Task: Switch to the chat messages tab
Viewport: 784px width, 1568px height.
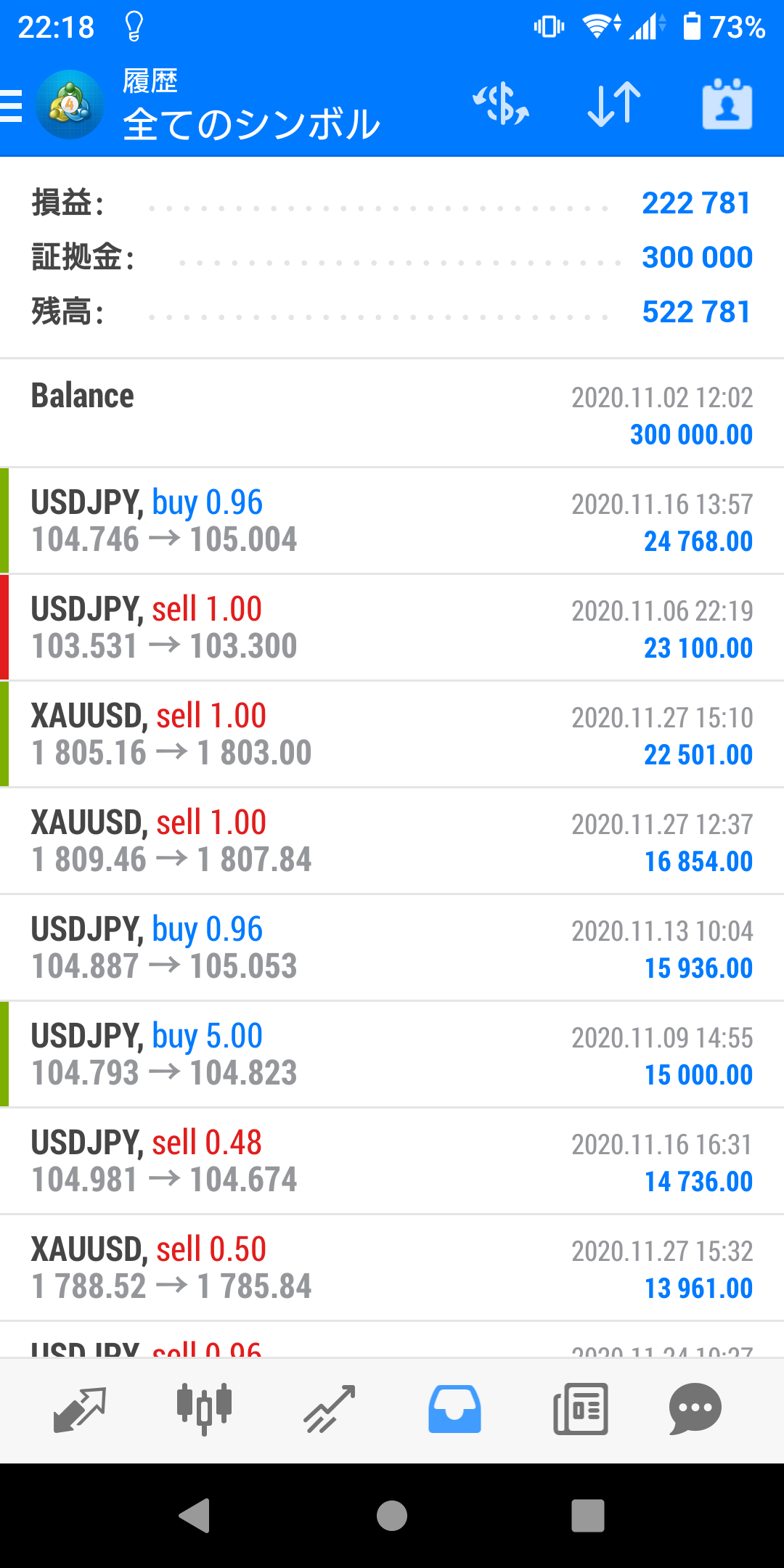Action: (x=695, y=1410)
